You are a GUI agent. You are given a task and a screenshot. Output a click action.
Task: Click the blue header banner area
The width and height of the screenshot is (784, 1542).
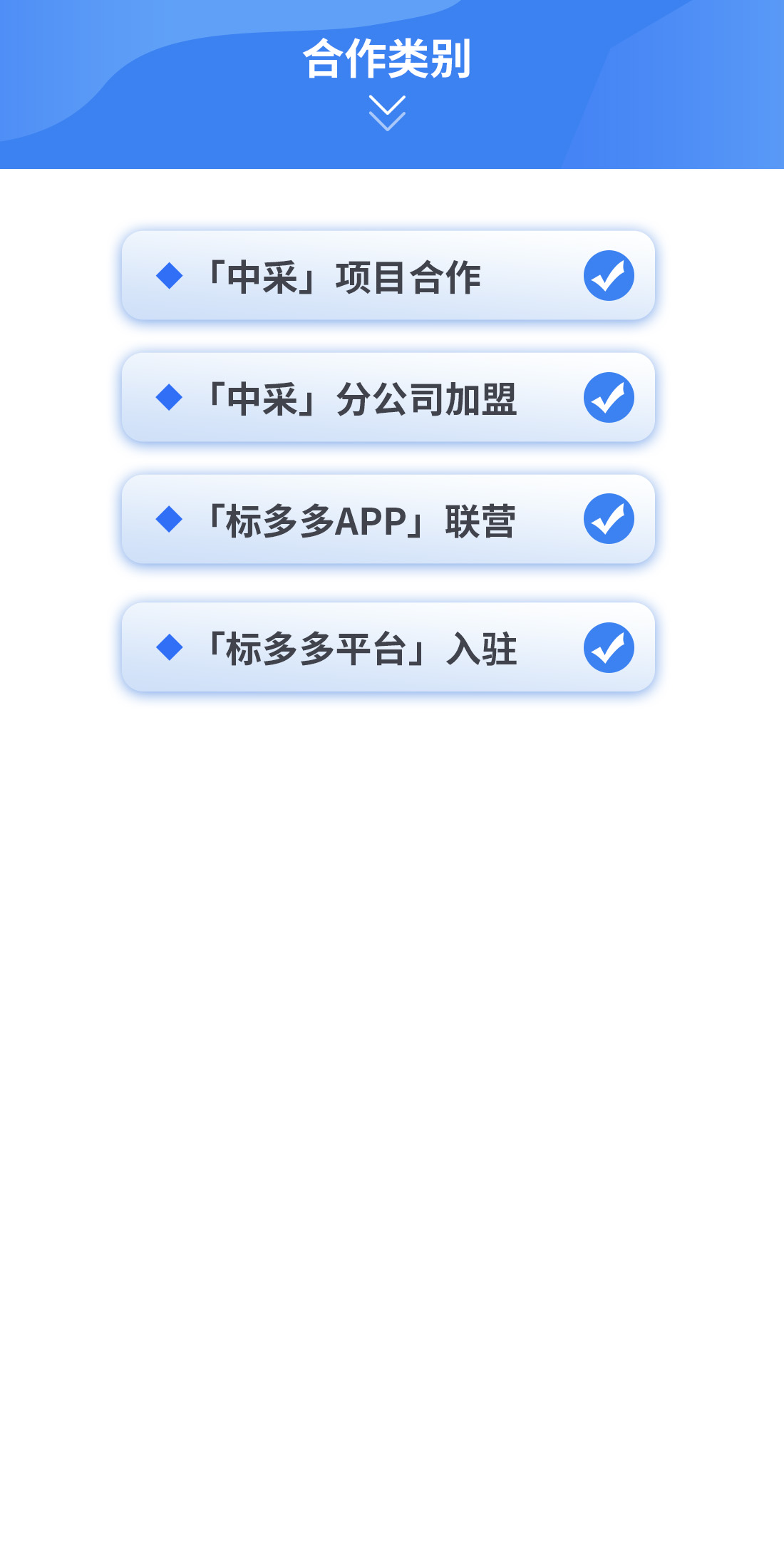point(391,86)
